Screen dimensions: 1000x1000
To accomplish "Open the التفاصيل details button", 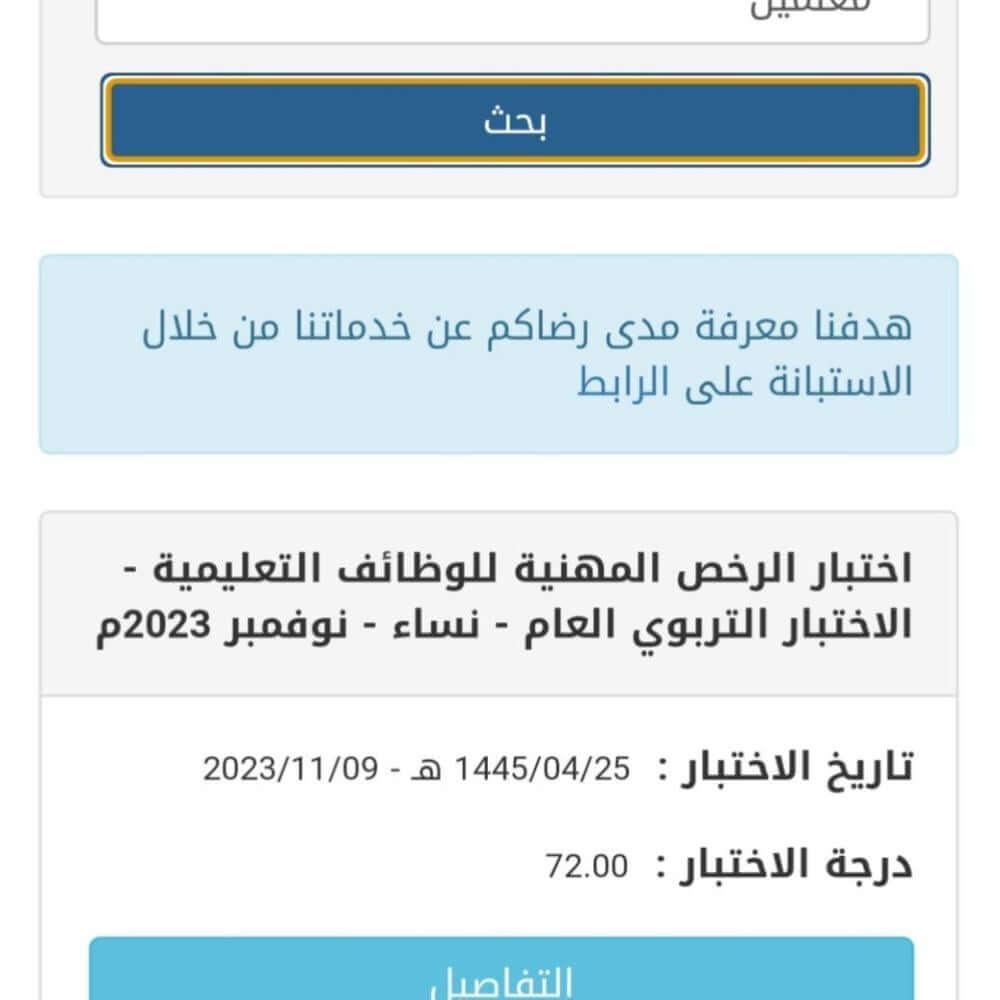I will point(501,973).
